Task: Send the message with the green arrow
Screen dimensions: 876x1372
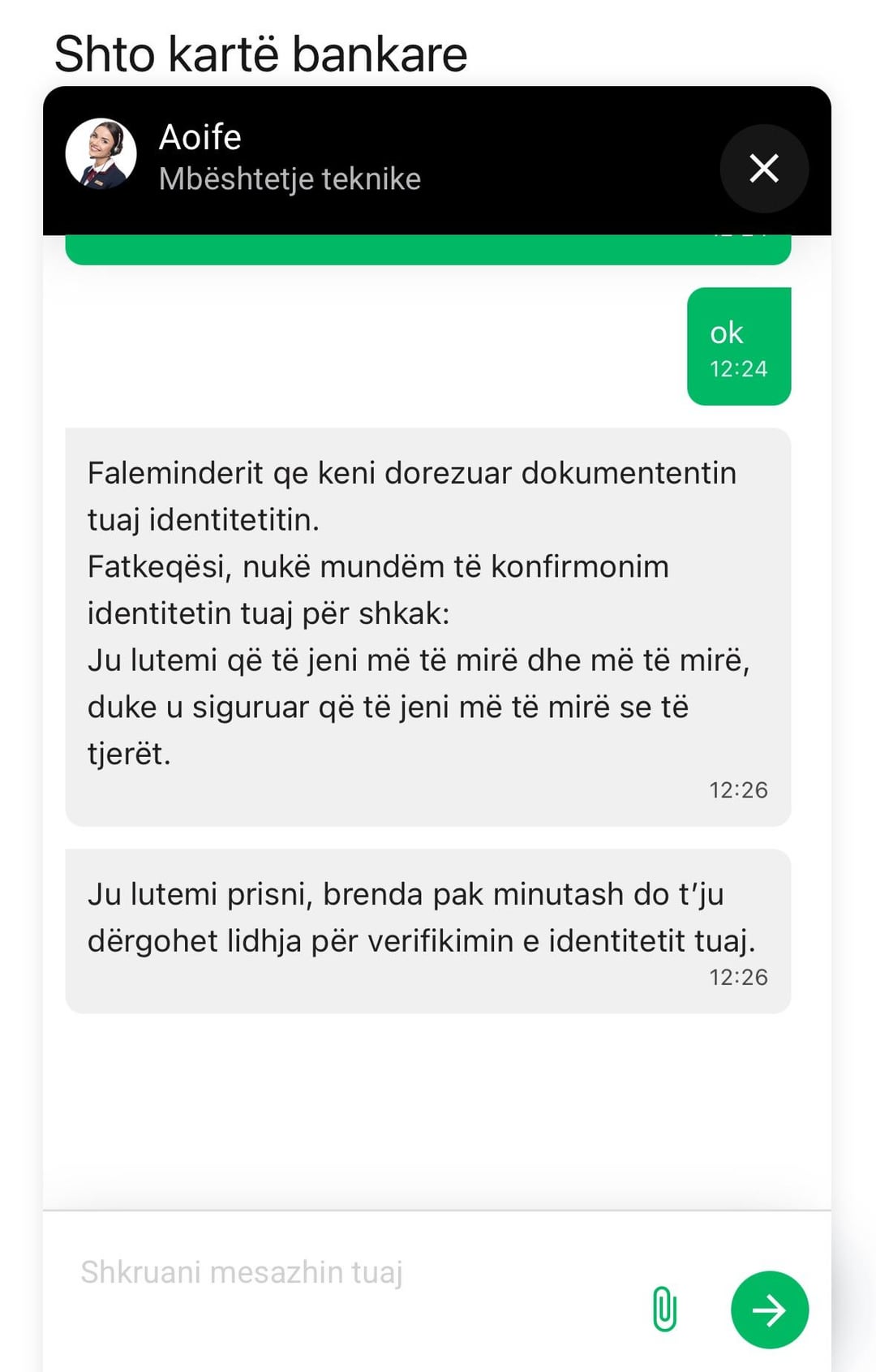Action: tap(769, 1310)
